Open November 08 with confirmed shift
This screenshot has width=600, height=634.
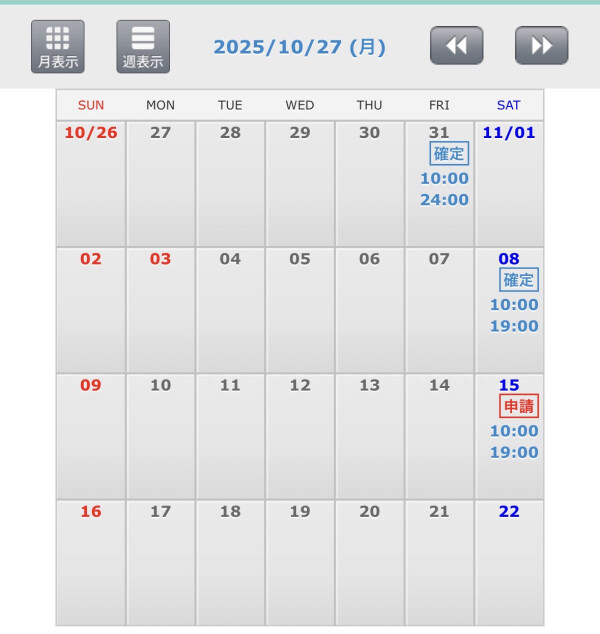[x=510, y=310]
